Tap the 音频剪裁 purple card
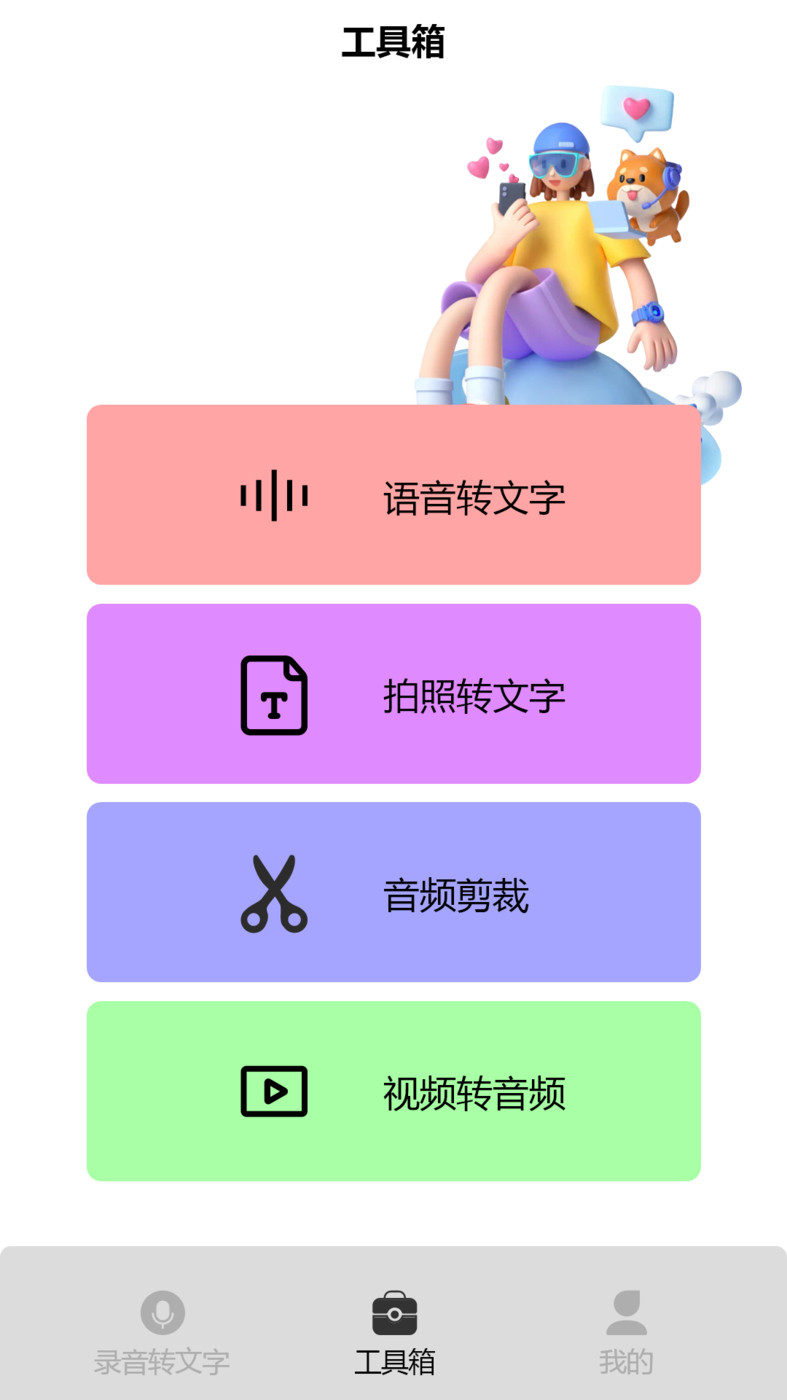 [393, 892]
